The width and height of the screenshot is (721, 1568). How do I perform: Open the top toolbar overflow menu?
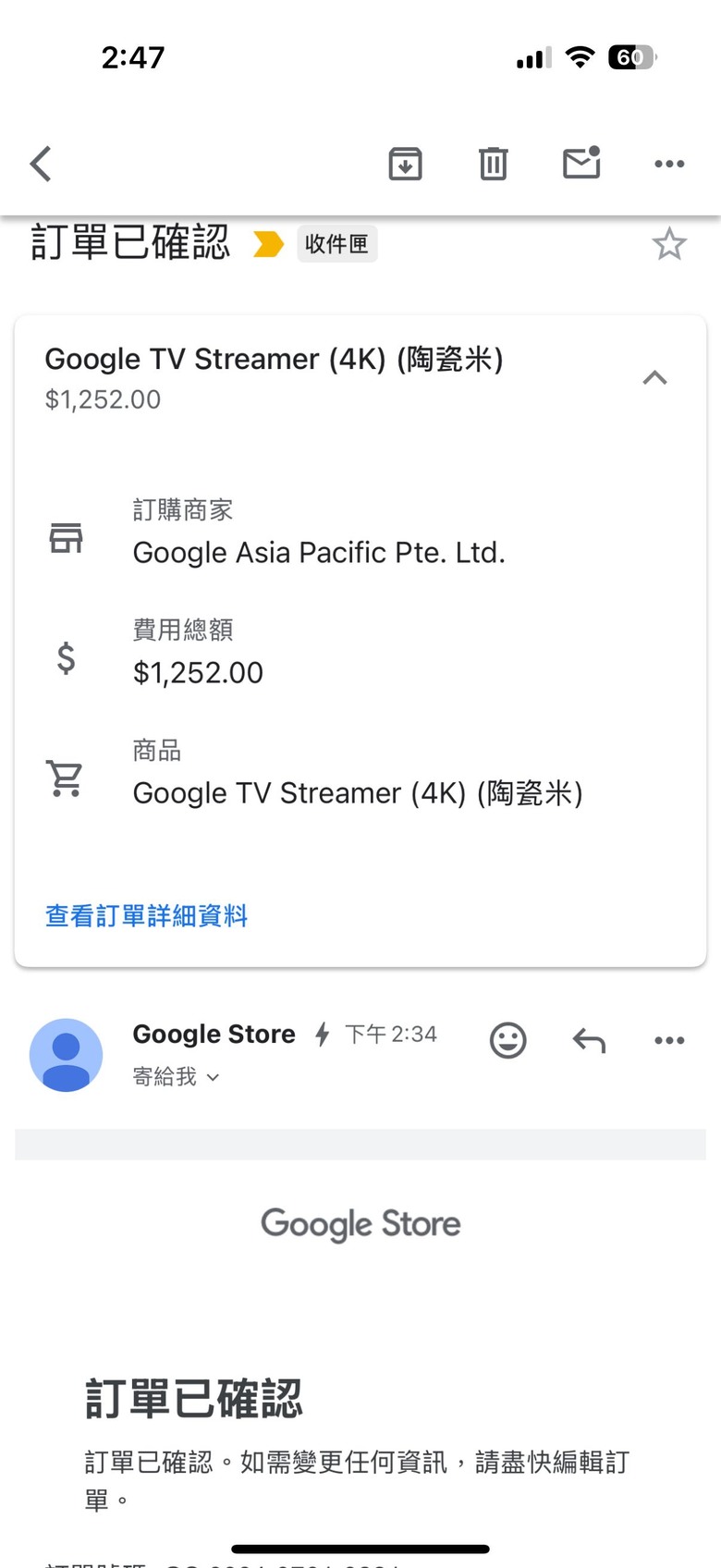click(669, 164)
